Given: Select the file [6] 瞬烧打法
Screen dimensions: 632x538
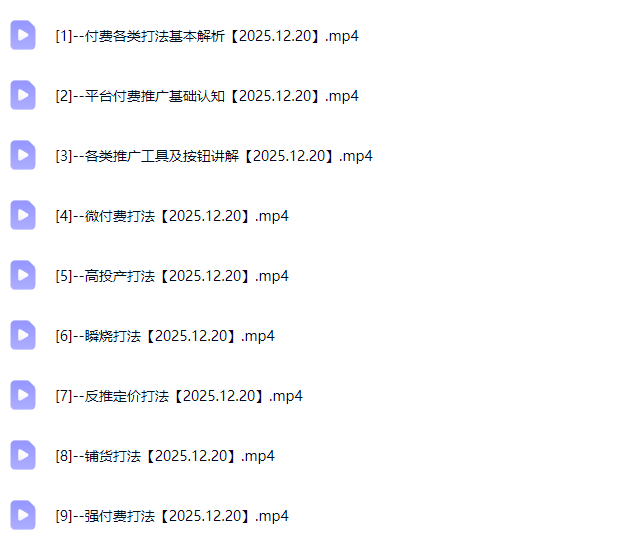Looking at the screenshot, I should [164, 336].
